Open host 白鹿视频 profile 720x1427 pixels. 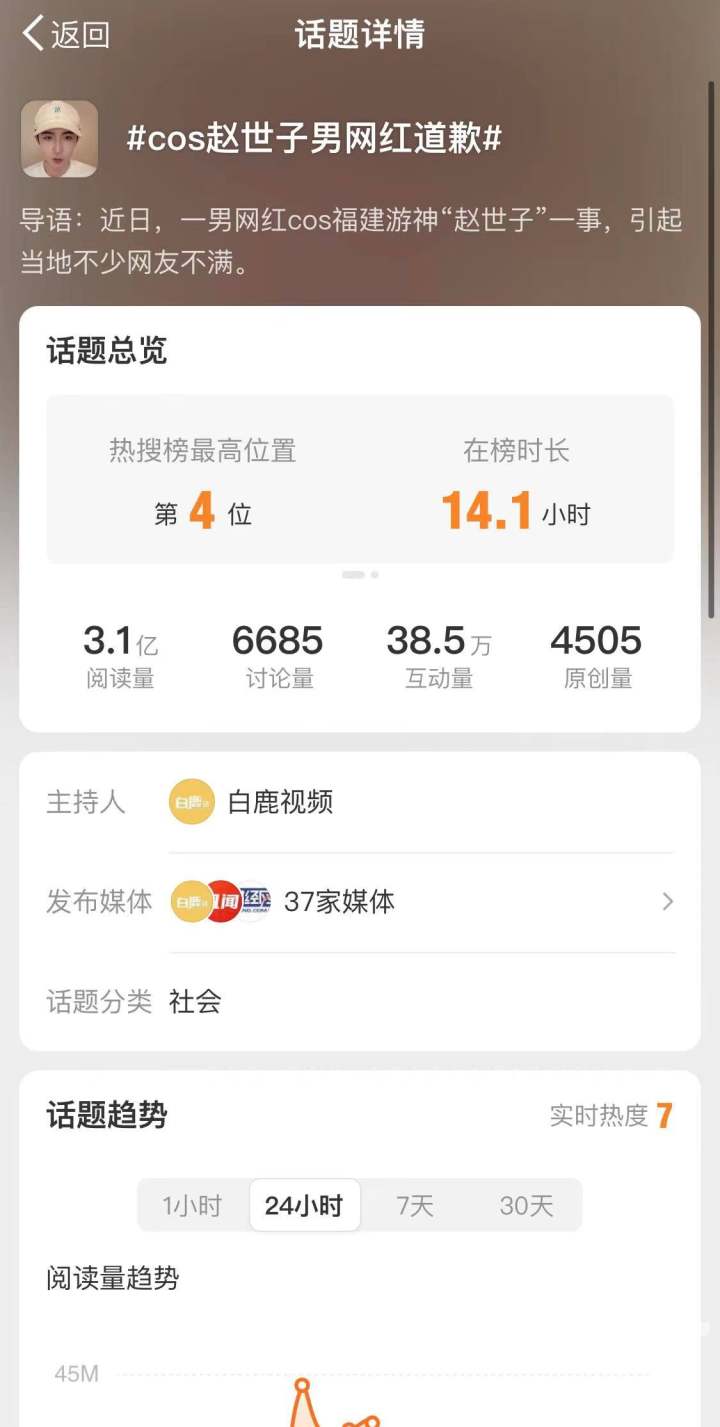click(x=280, y=802)
